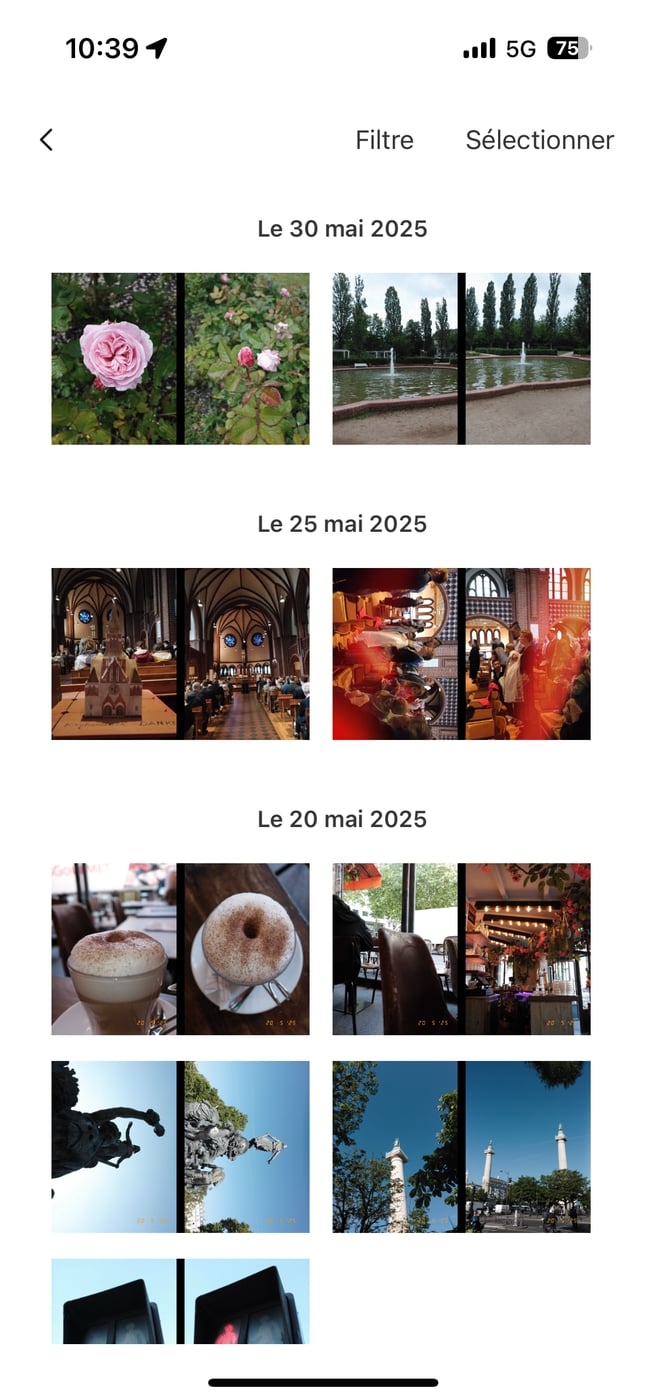
Task: View the café terrace chairs photo
Action: click(x=462, y=949)
